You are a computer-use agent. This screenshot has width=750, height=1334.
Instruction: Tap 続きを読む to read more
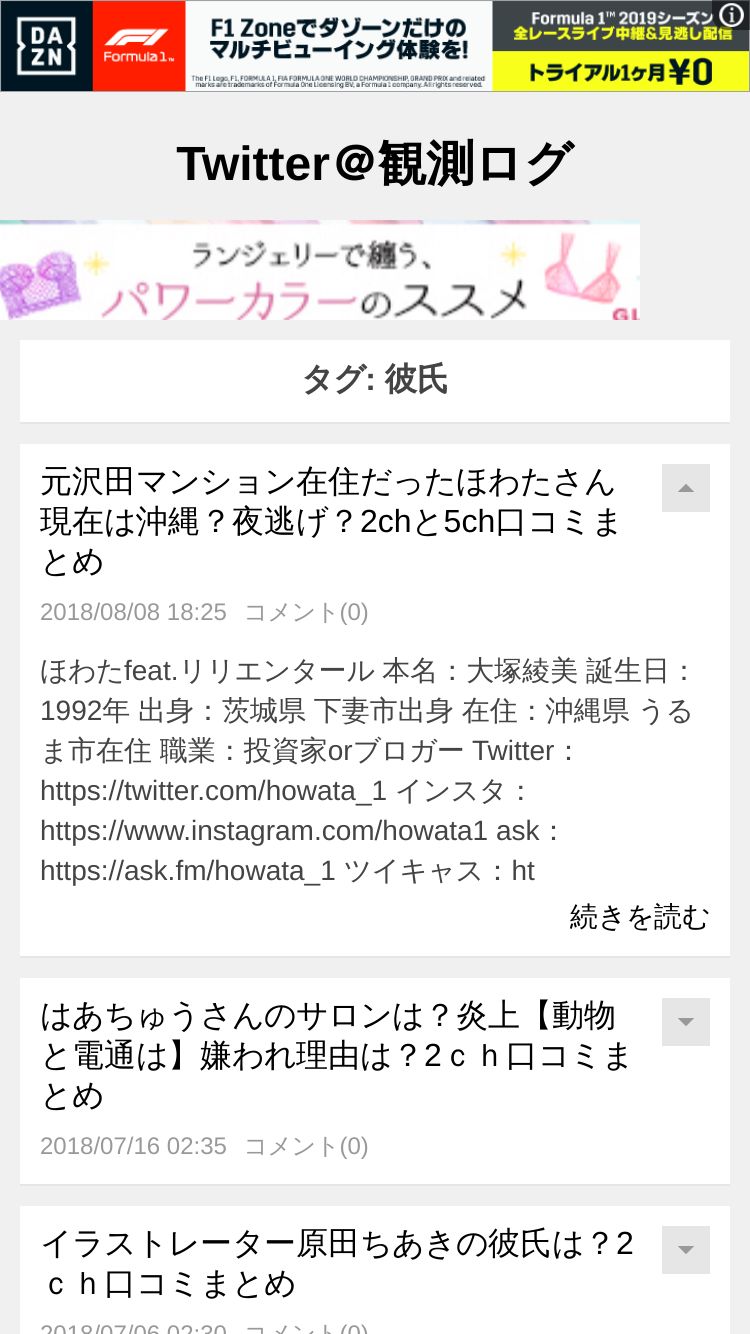639,916
